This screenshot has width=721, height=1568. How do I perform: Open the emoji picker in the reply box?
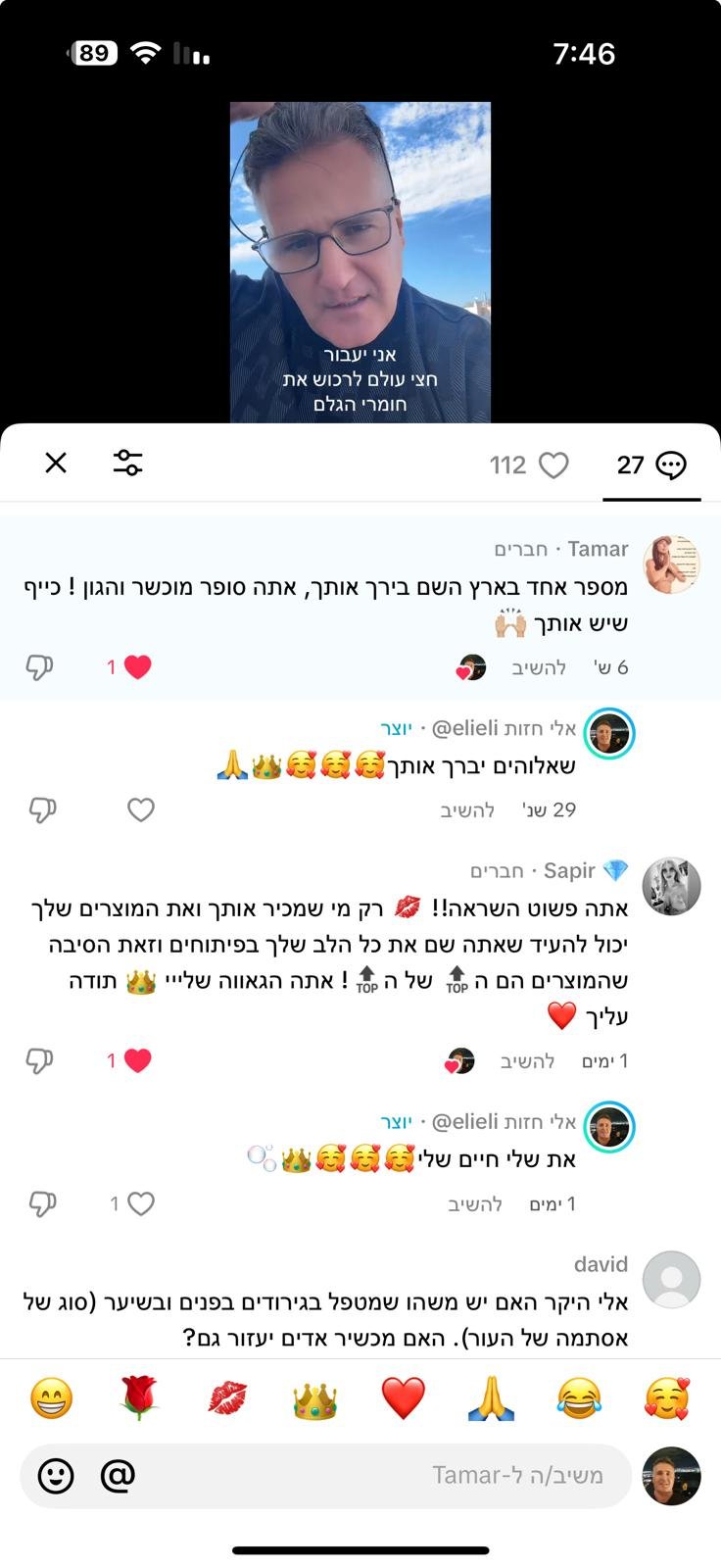pyautogui.click(x=56, y=1475)
